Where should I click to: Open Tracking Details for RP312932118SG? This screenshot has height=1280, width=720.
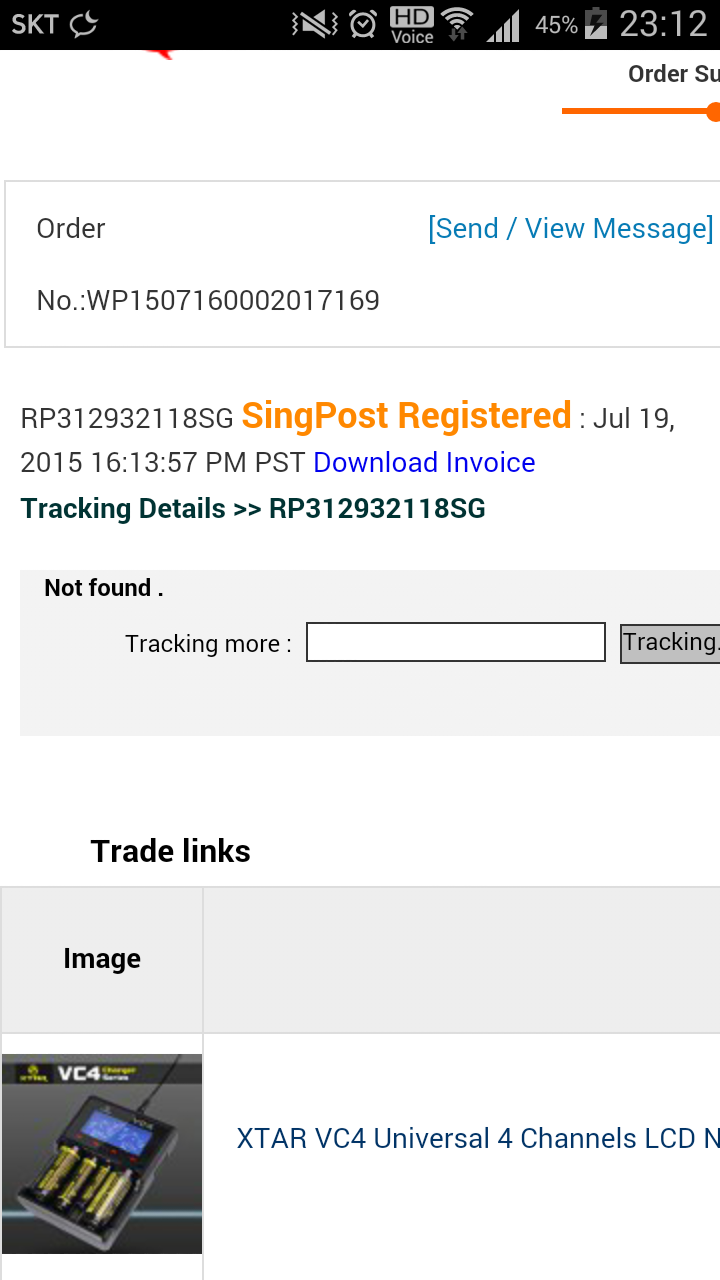coord(253,509)
